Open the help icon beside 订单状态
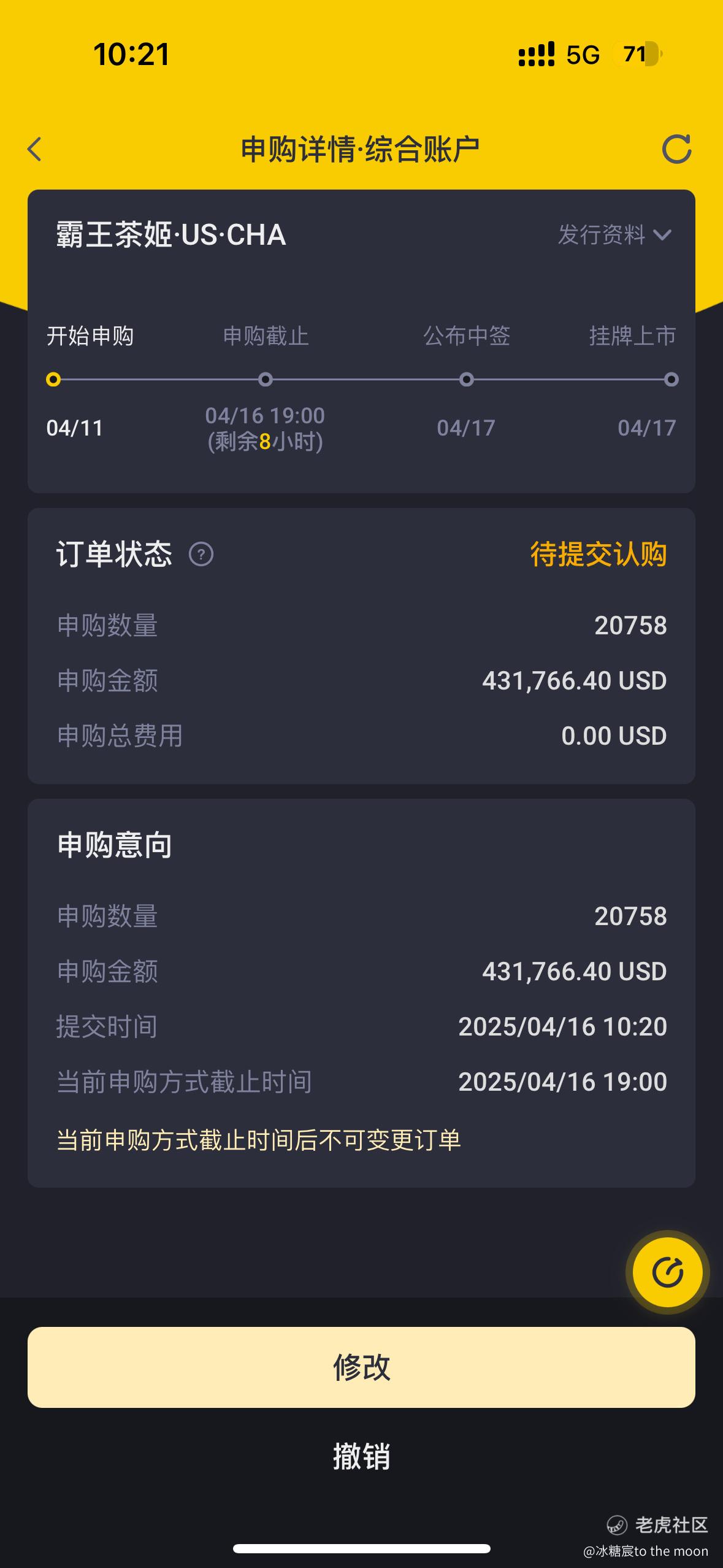 [x=201, y=554]
